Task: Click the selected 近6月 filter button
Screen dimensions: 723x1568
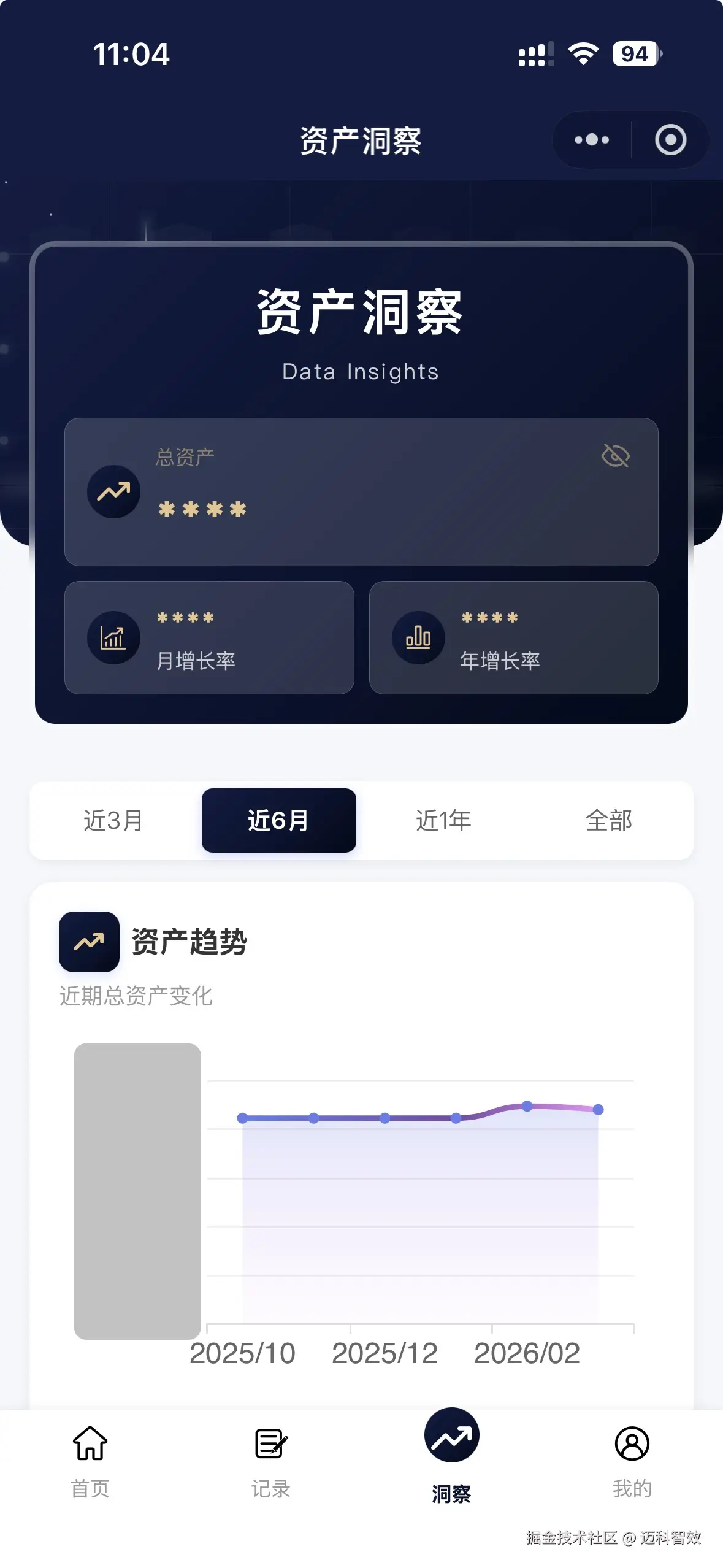Action: click(278, 820)
